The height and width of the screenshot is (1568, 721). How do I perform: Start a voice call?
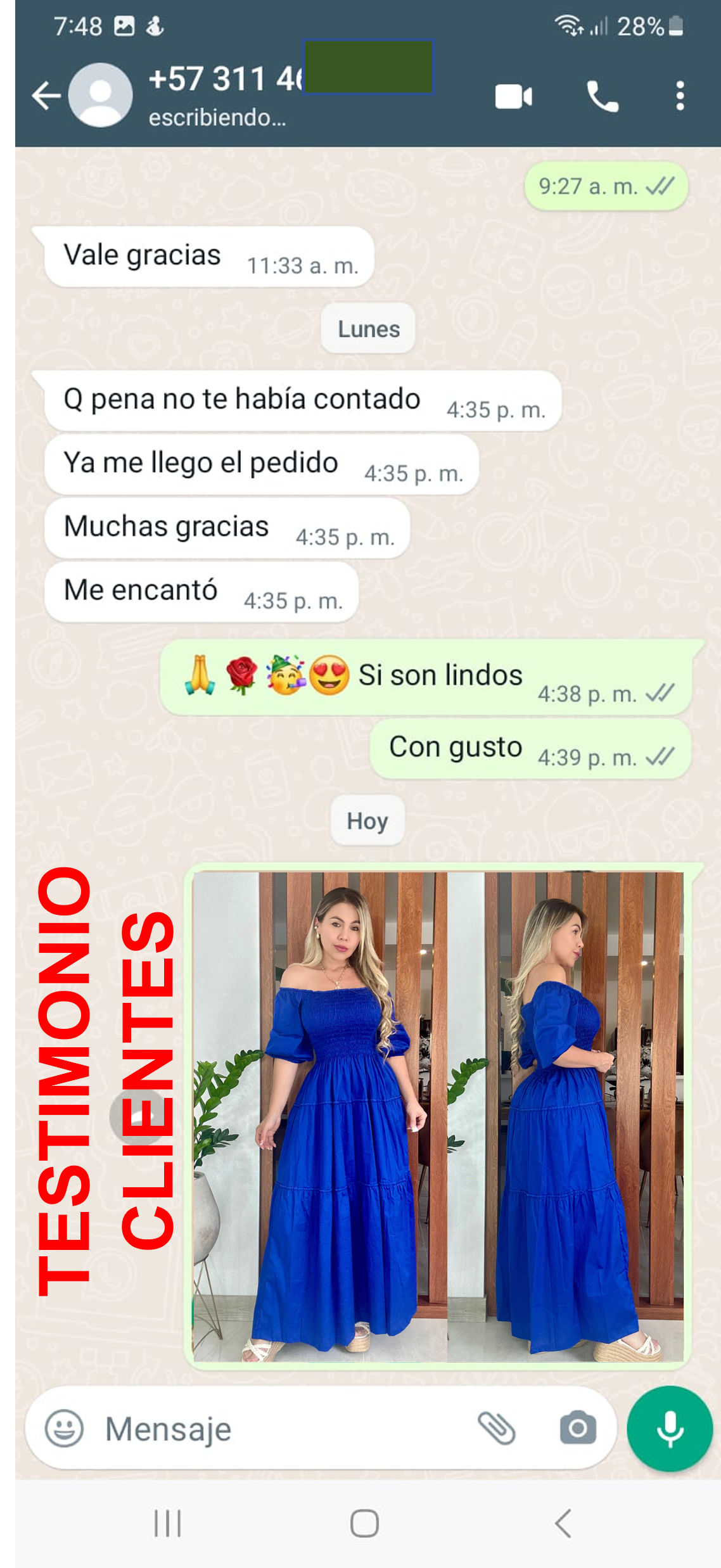click(x=602, y=97)
